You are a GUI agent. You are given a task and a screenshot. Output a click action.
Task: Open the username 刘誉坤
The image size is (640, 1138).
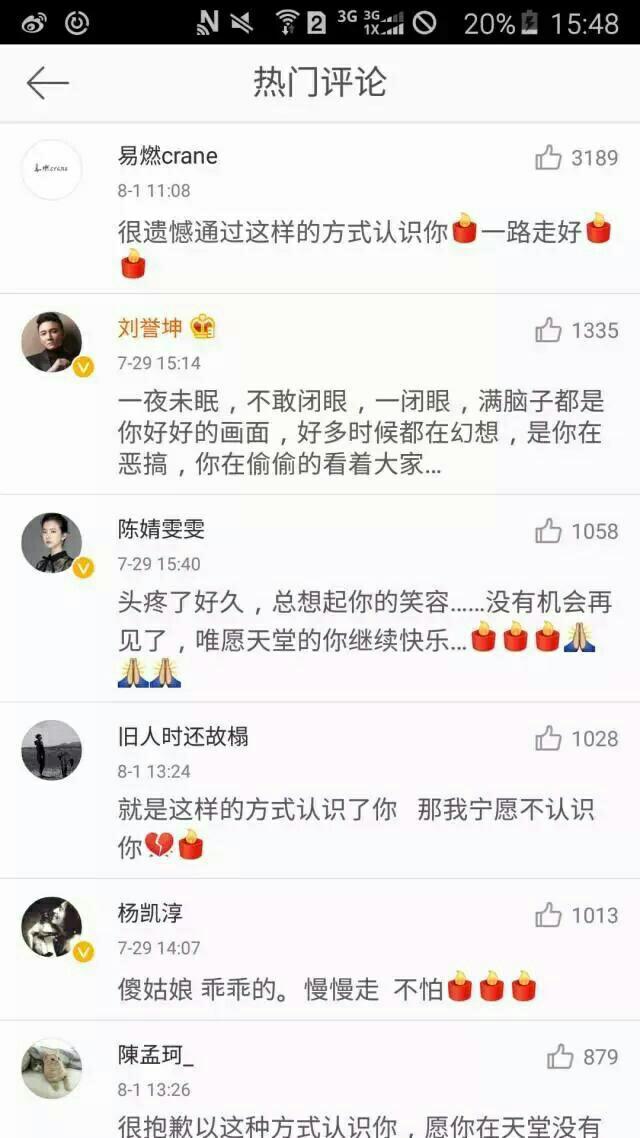[x=150, y=328]
